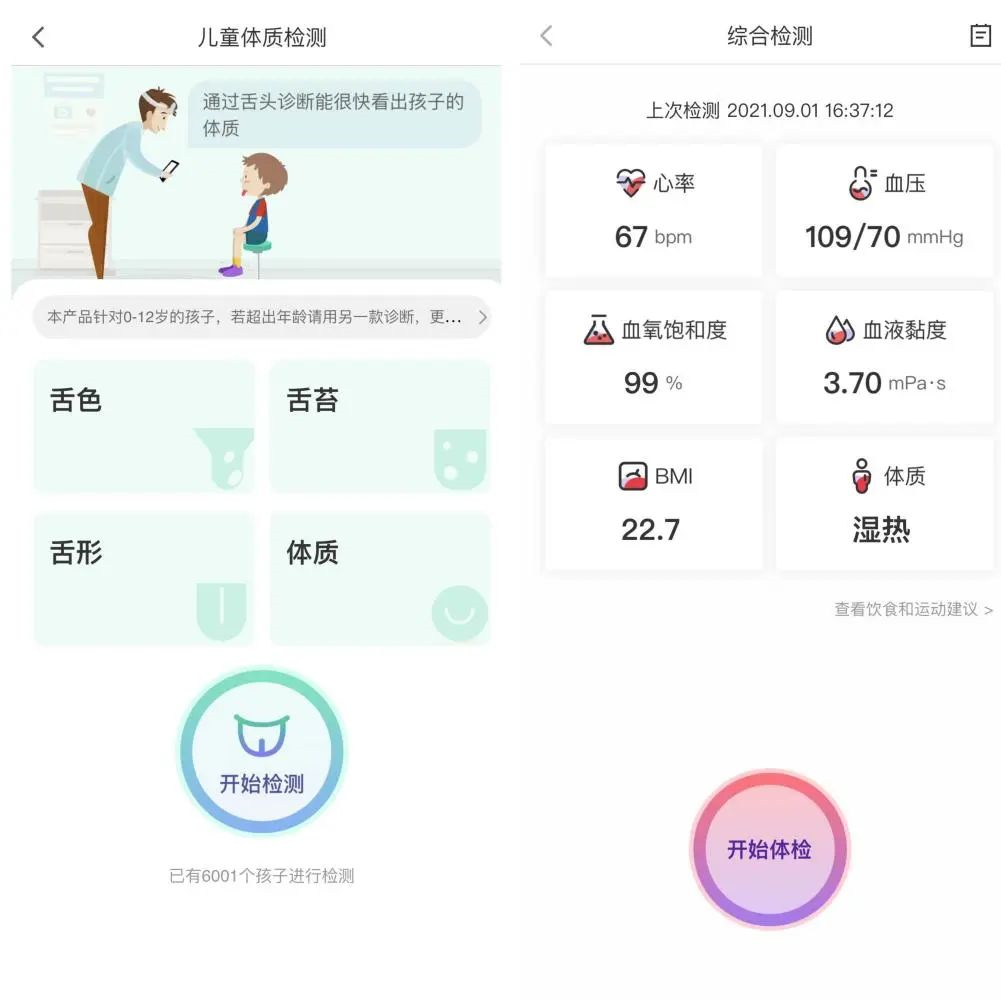Open the records icon on 综合检测
Viewport: 1001px width, 1001px height.
(980, 36)
